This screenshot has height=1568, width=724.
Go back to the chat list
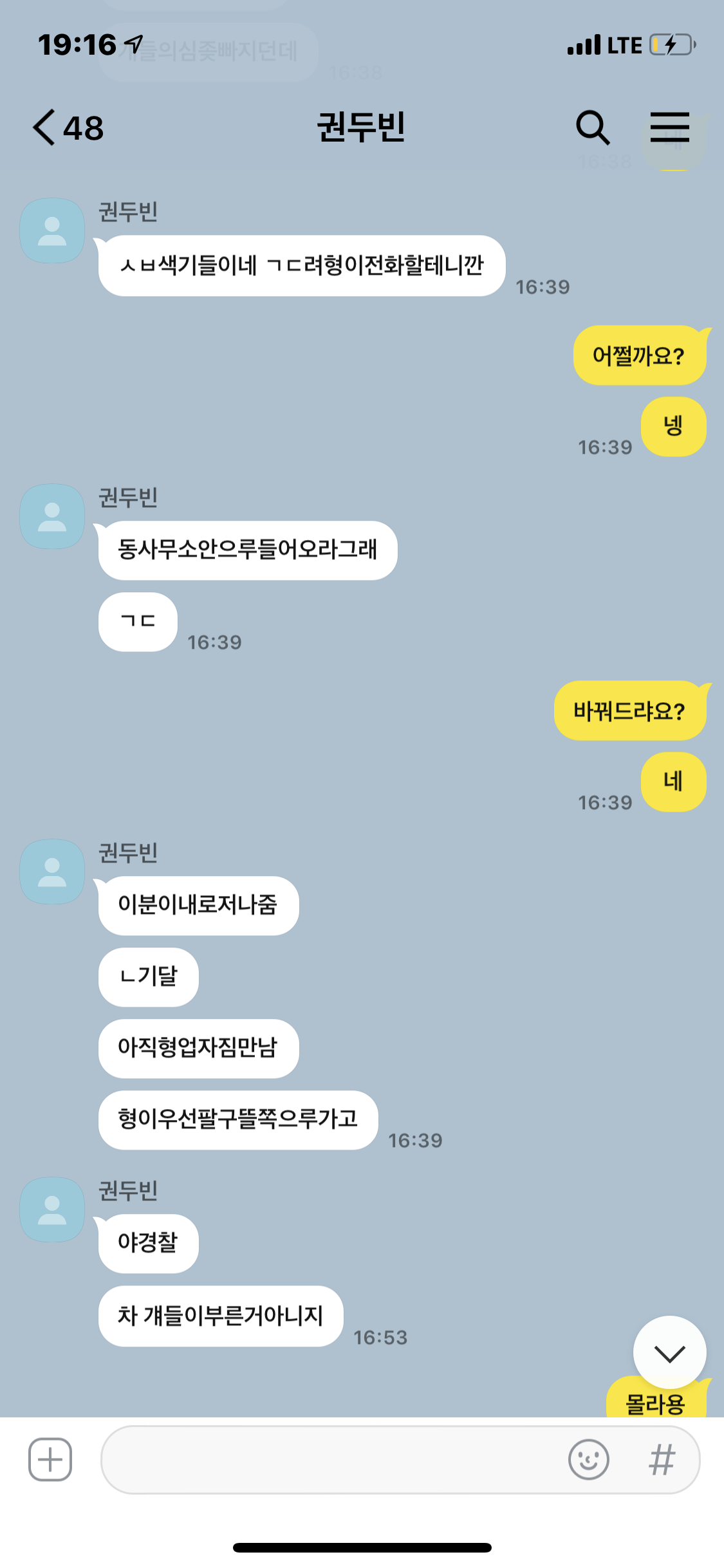pyautogui.click(x=45, y=127)
